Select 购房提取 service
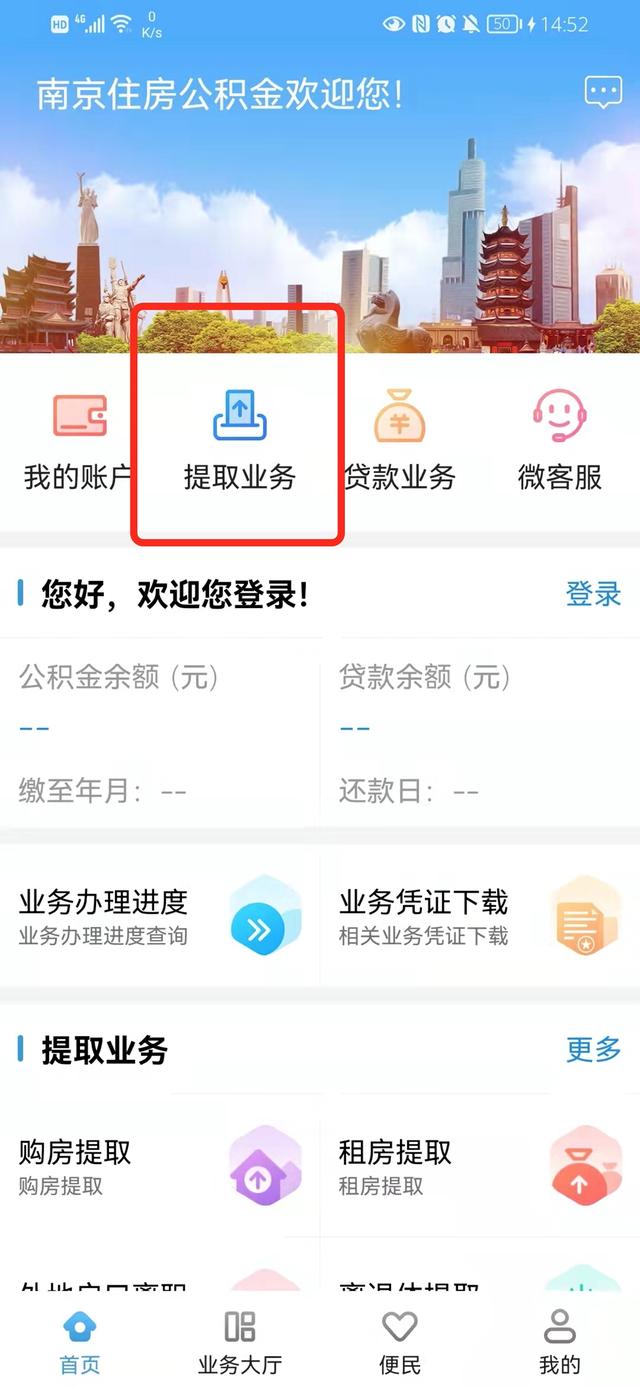 coord(160,1166)
